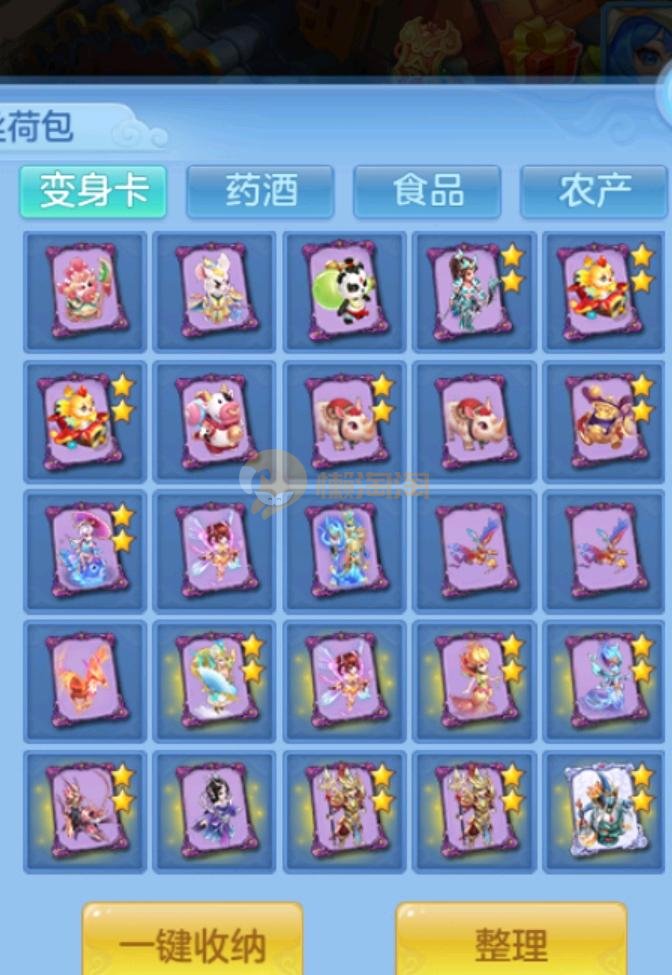Select the orange phoenix card
Viewport: 672px width, 975px height.
tap(84, 681)
